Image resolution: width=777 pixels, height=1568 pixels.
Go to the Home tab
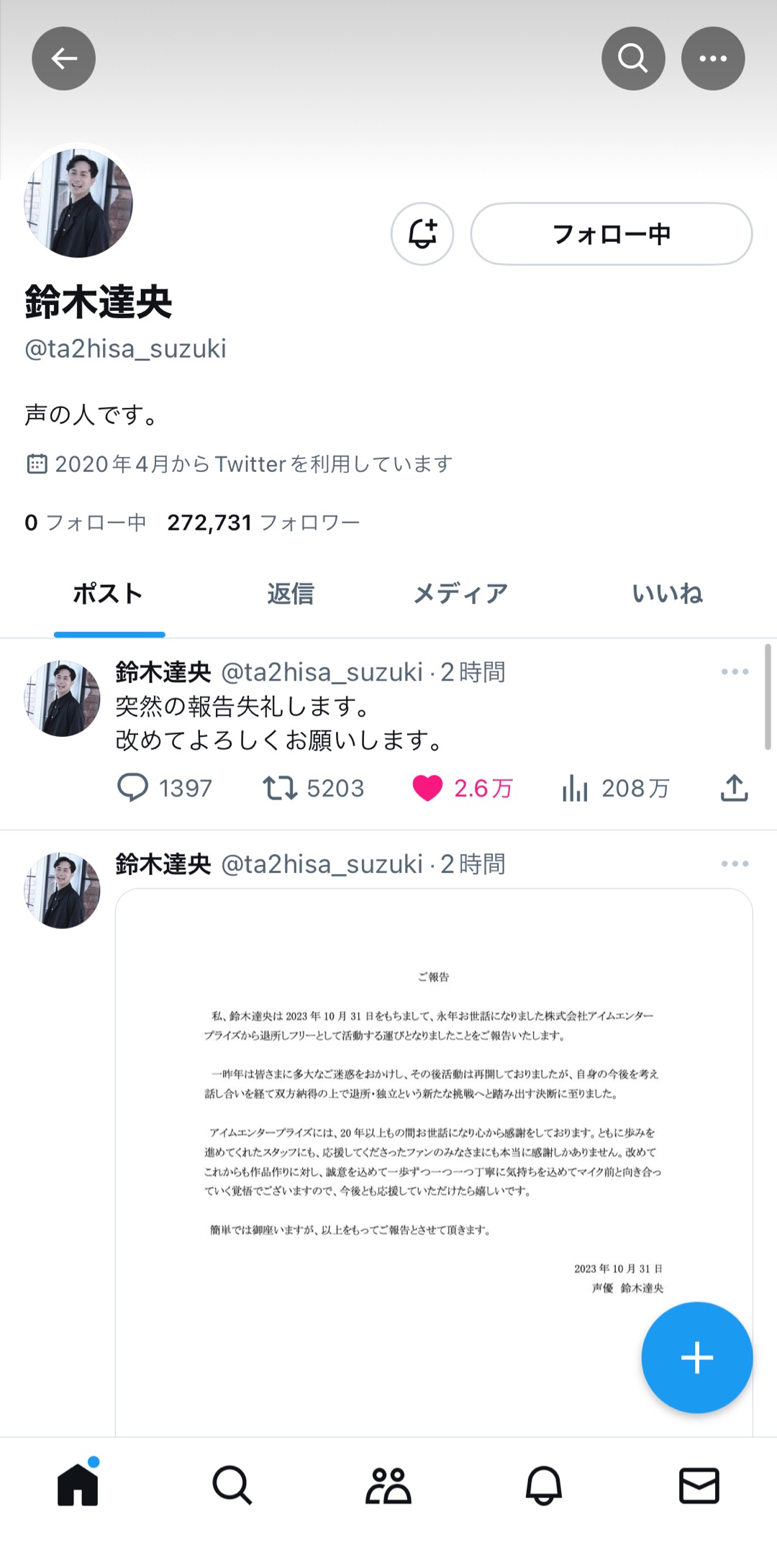78,1485
